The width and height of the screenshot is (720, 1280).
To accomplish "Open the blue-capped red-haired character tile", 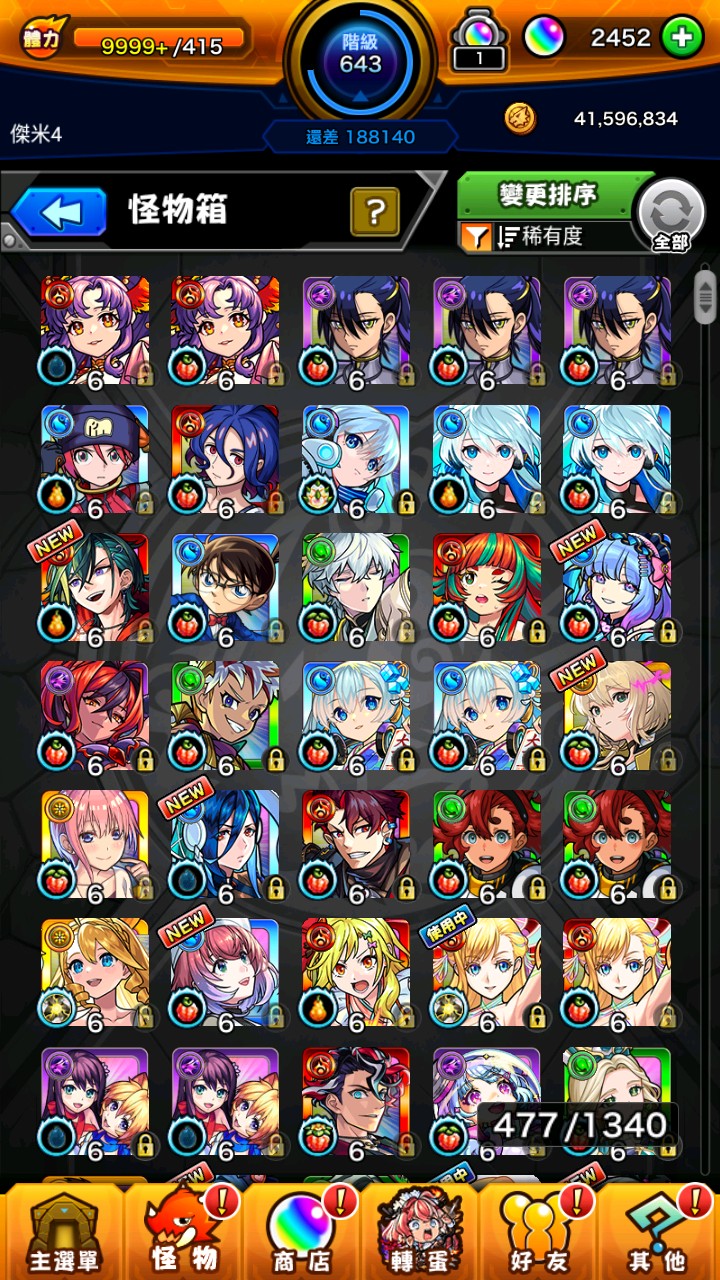I will pos(94,460).
